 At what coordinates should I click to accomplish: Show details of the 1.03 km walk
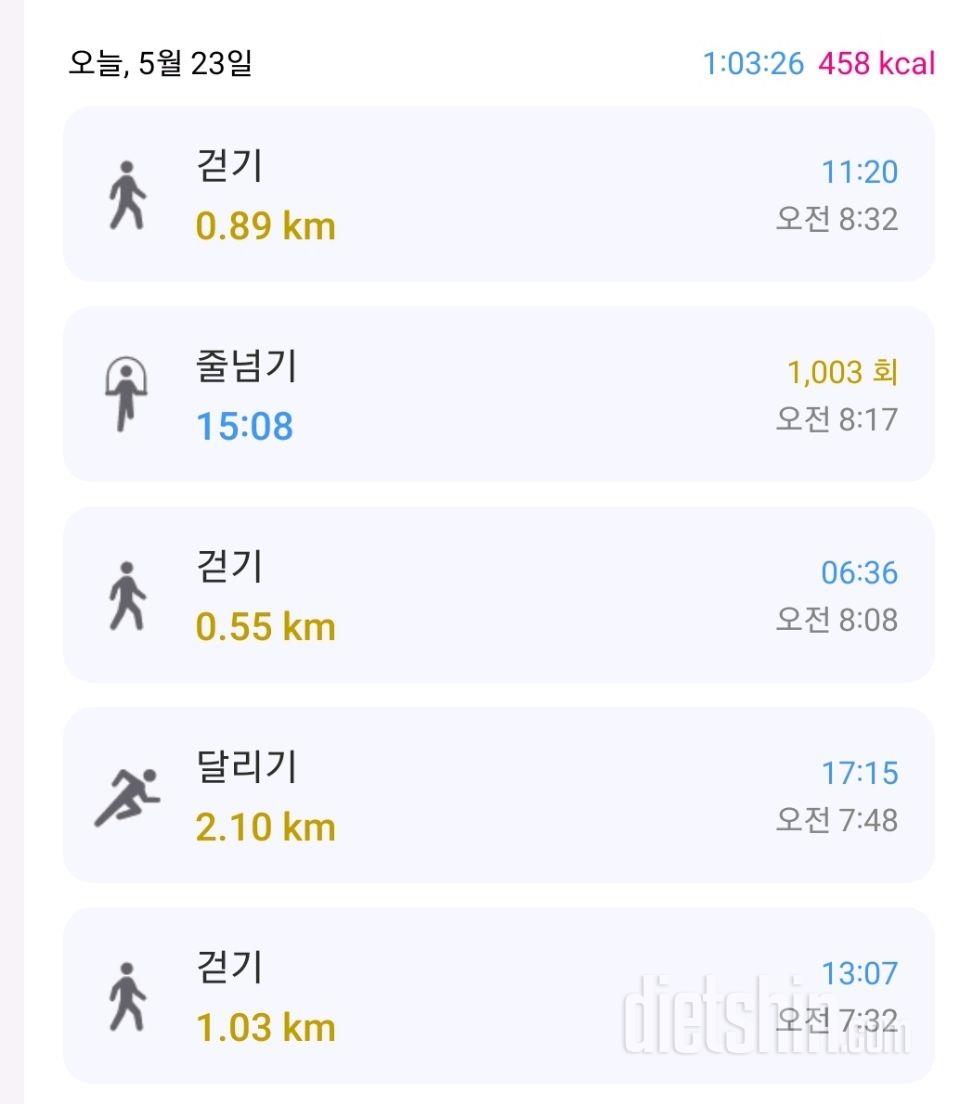(498, 995)
